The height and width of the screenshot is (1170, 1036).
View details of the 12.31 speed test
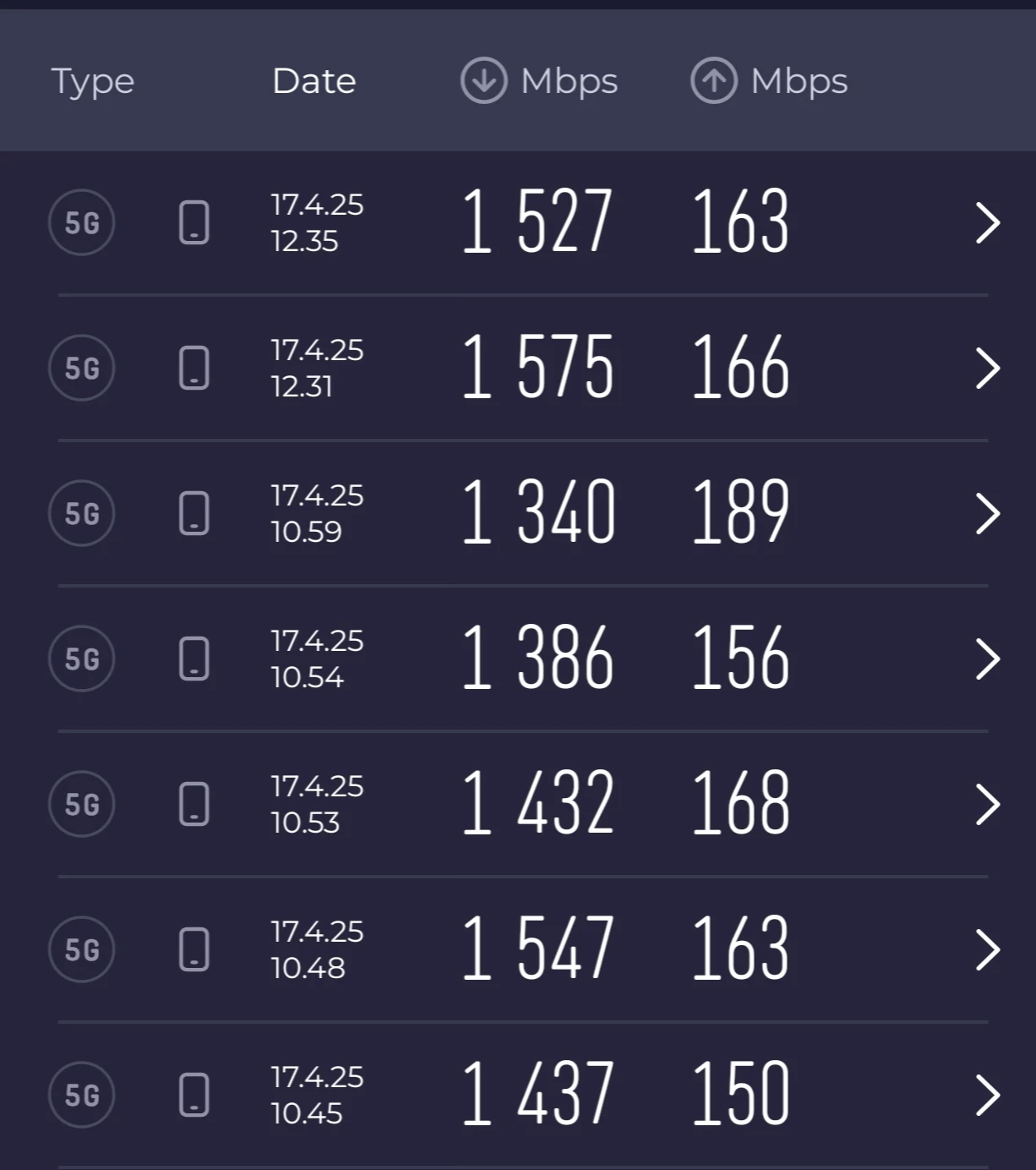(987, 369)
